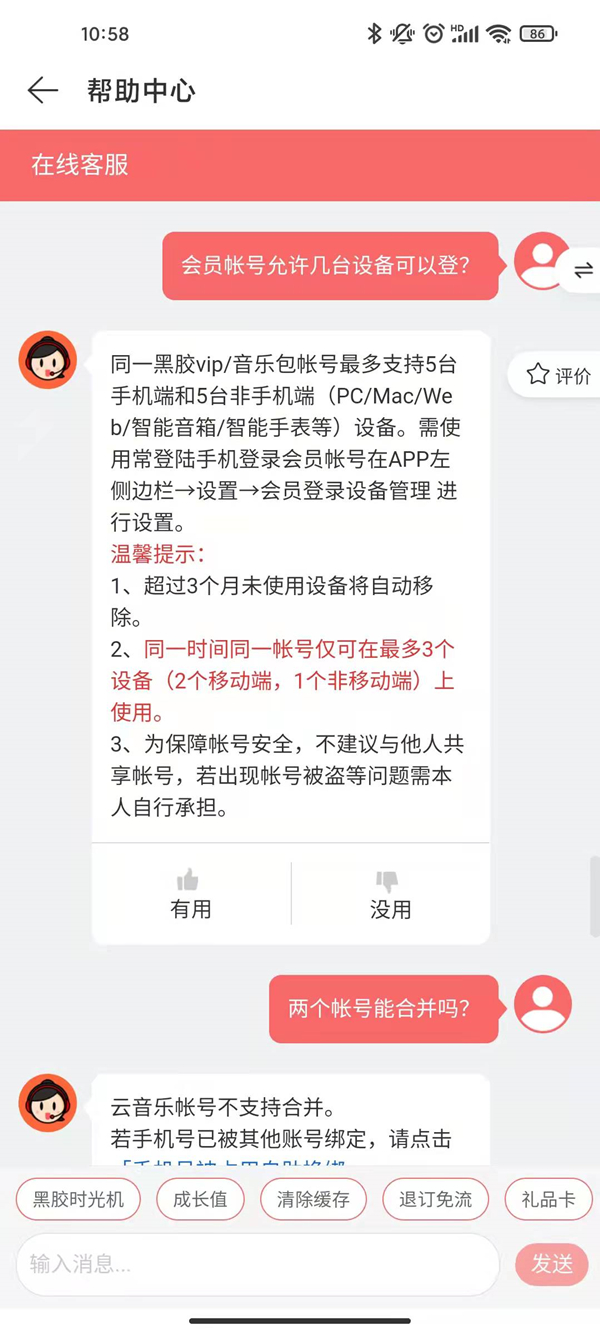Mark the device-limit answer as 没用
Image resolution: width=600 pixels, height=1333 pixels.
[390, 894]
